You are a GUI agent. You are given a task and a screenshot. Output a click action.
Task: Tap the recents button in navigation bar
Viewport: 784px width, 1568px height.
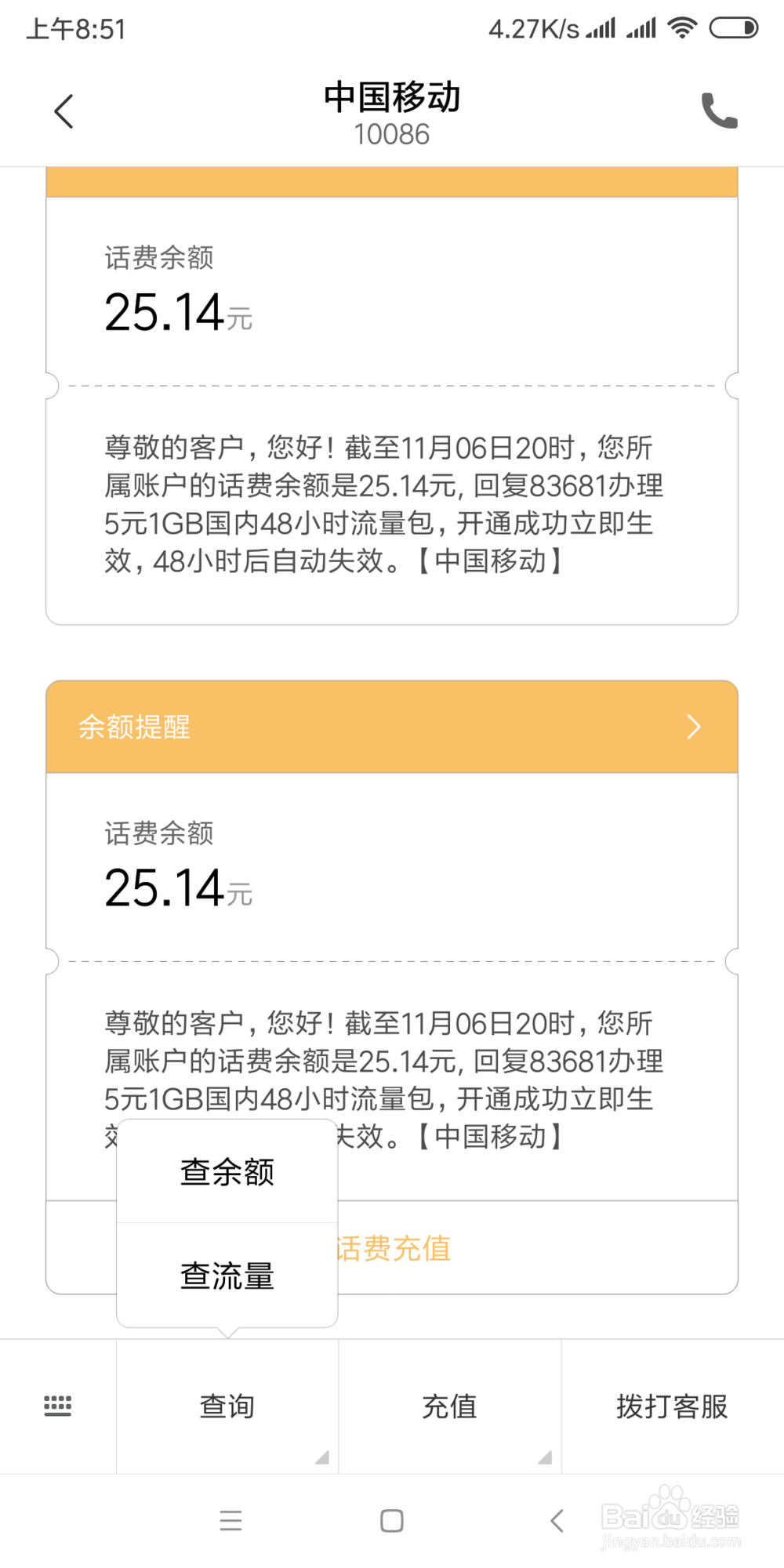230,1519
